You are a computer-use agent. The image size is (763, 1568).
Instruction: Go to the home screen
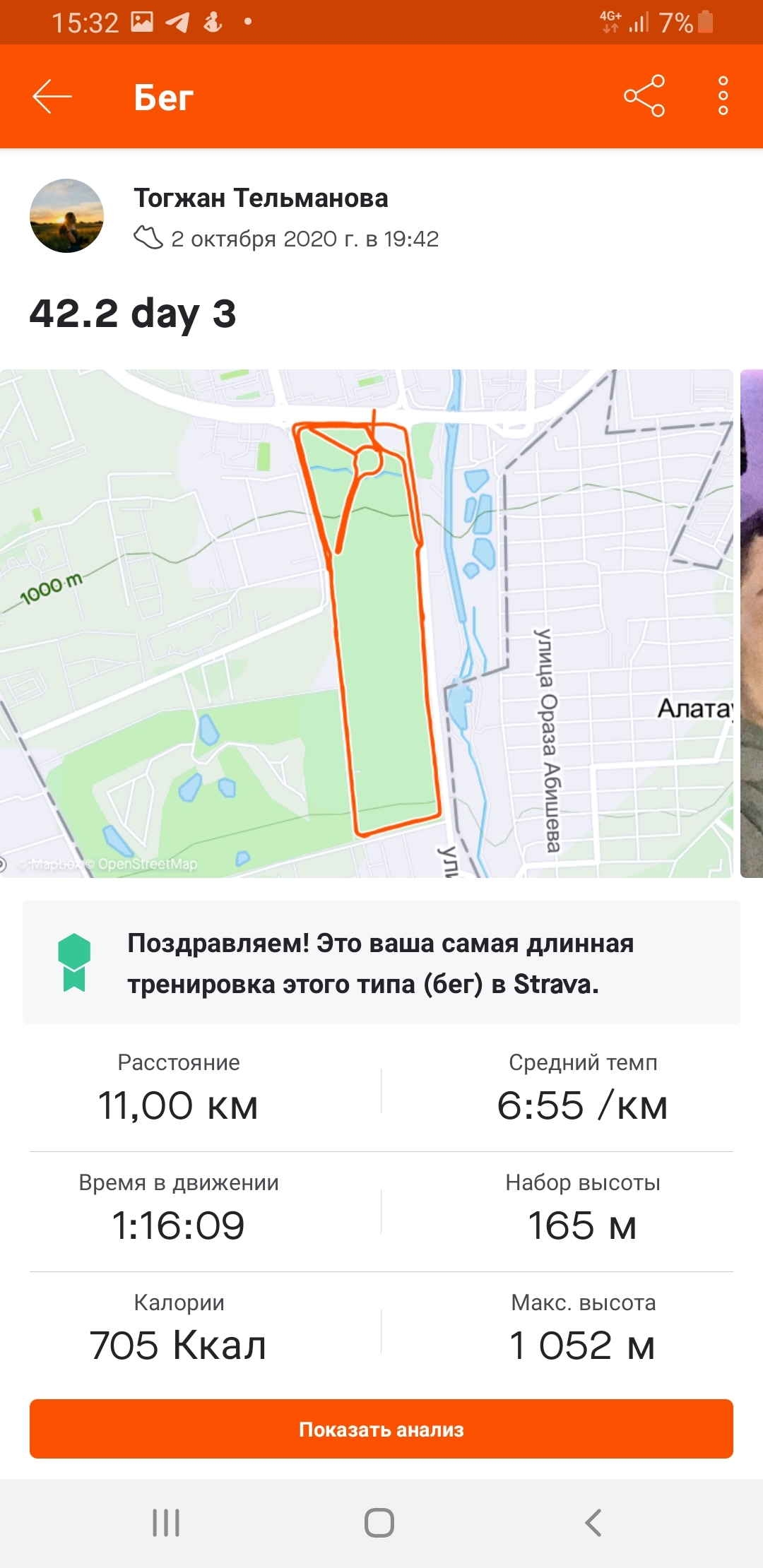pyautogui.click(x=379, y=1522)
